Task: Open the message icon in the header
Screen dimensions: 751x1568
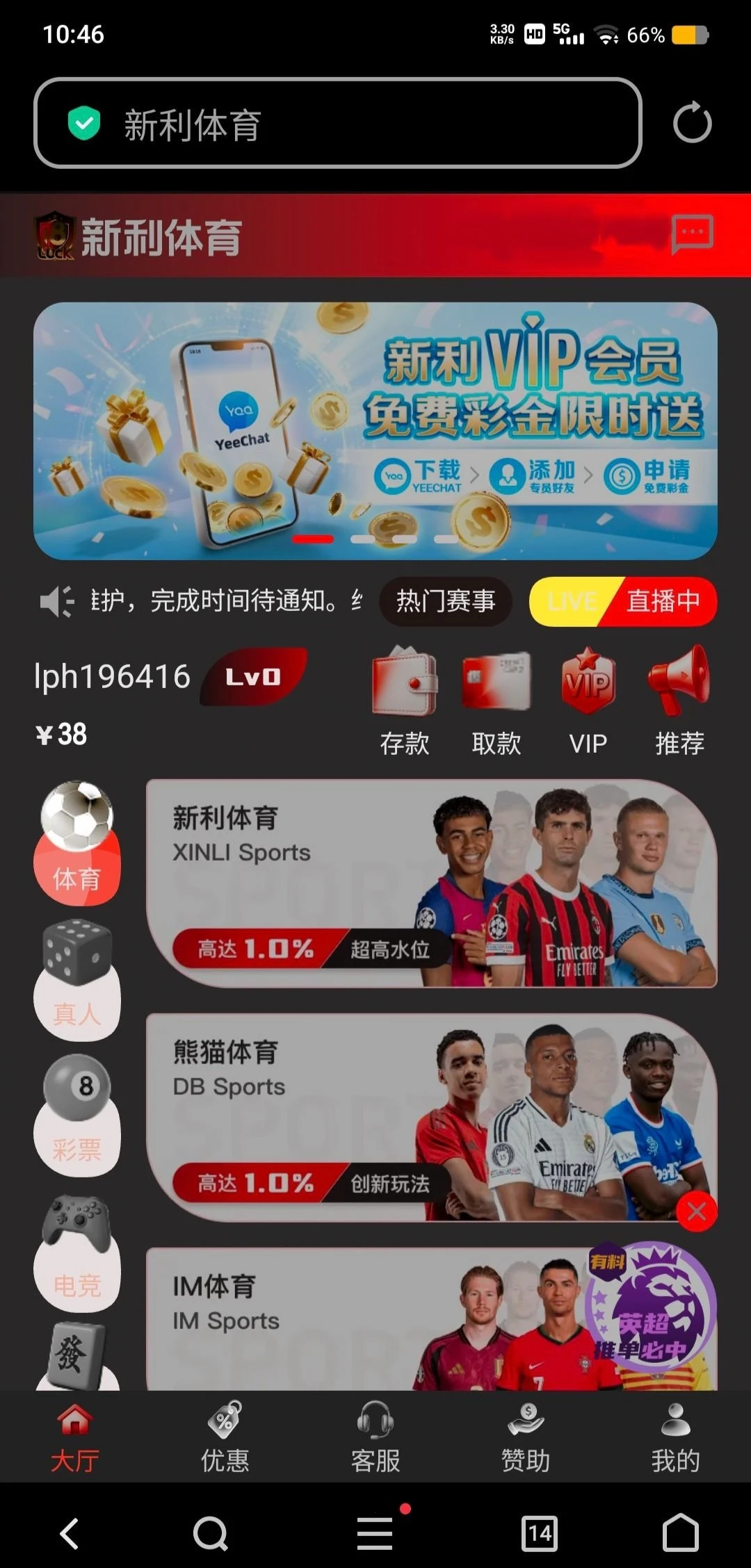Action: click(692, 234)
